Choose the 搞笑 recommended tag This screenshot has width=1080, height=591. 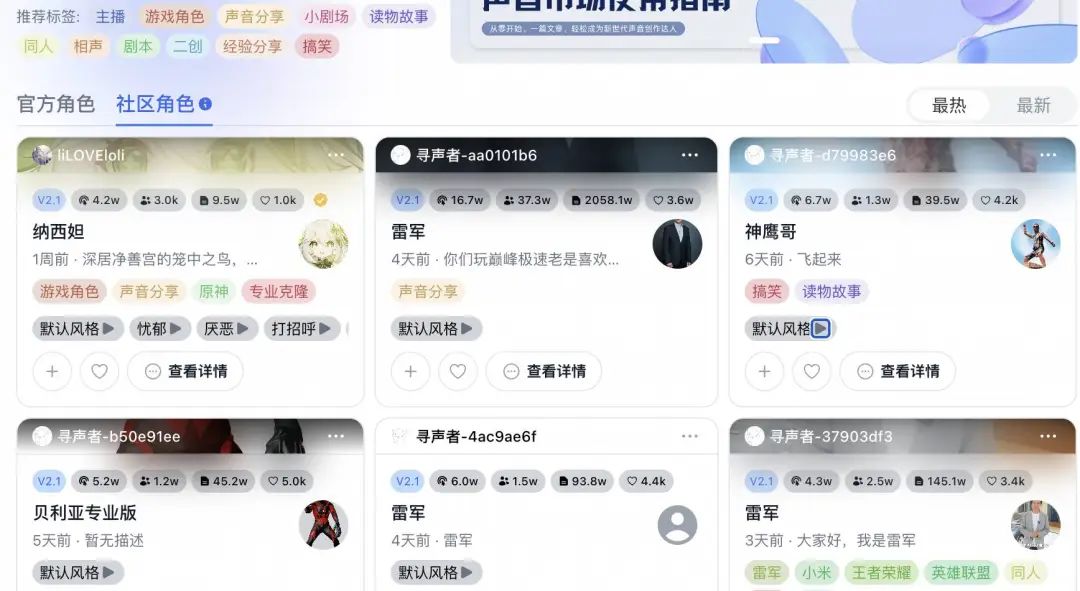pos(317,46)
